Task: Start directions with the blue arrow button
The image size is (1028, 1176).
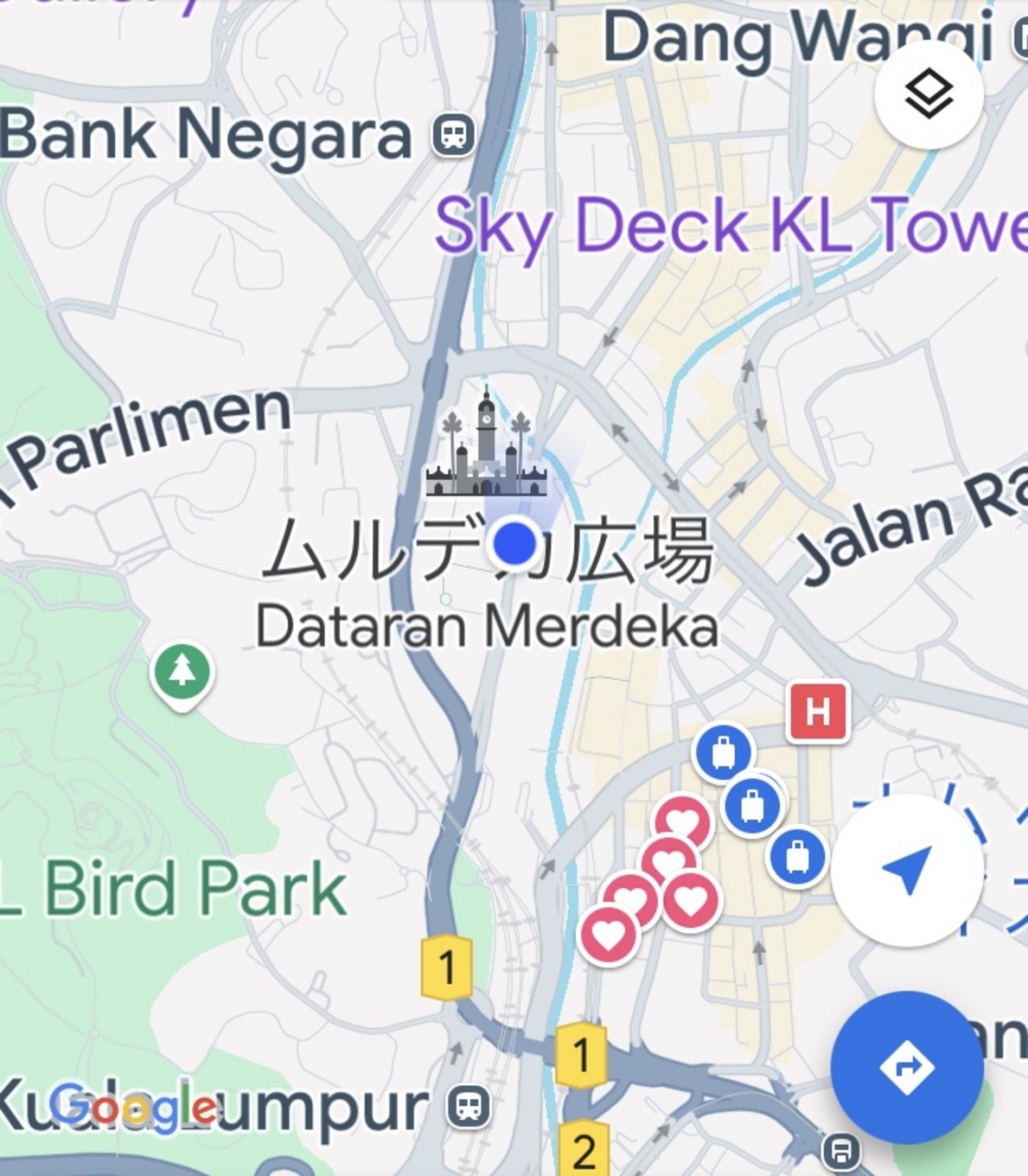Action: click(907, 1067)
